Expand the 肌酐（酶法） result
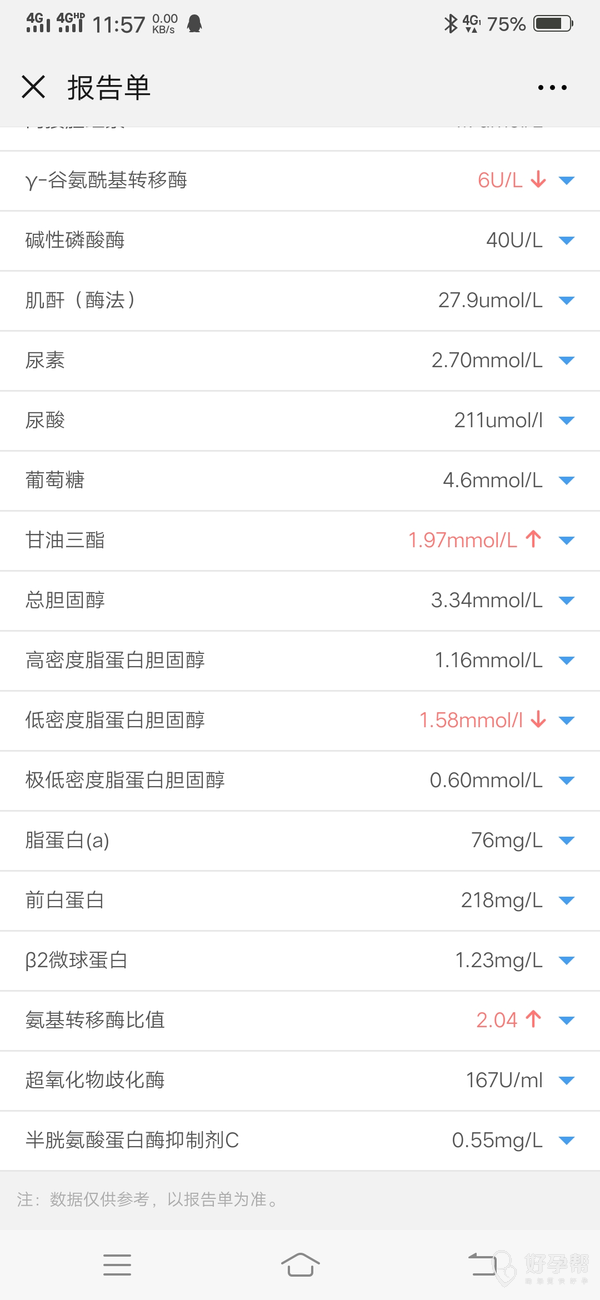 click(567, 301)
